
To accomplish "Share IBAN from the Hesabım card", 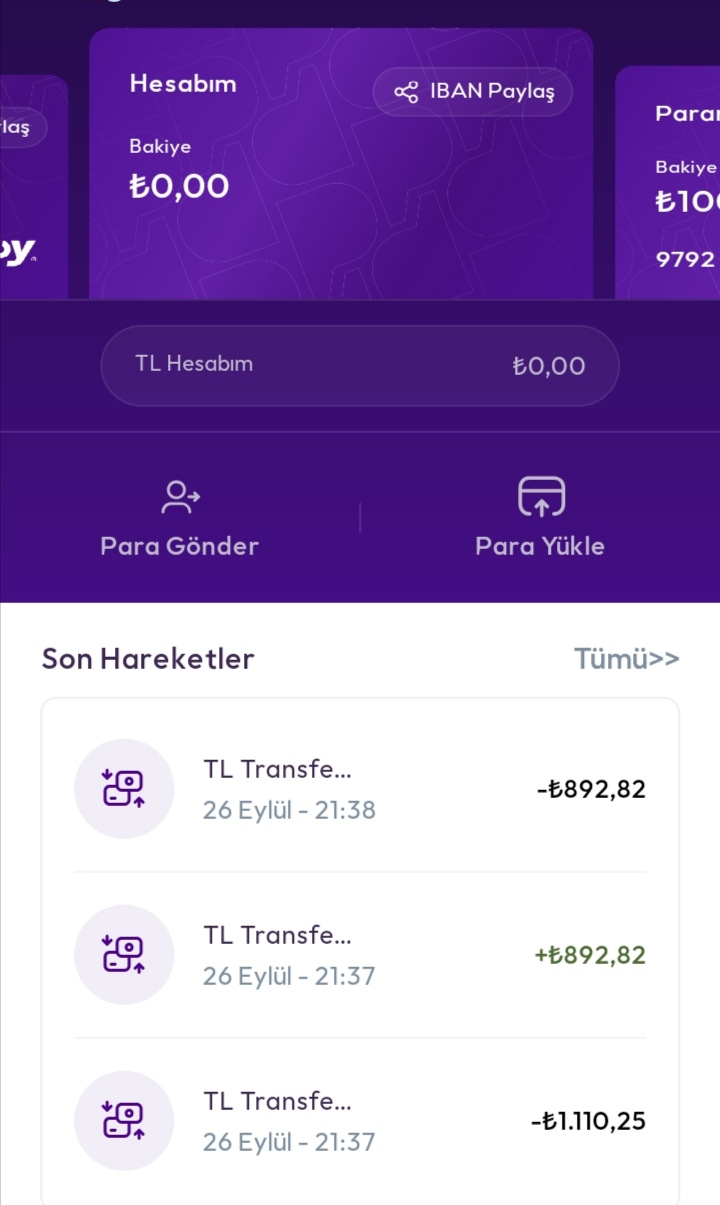I will [x=473, y=92].
